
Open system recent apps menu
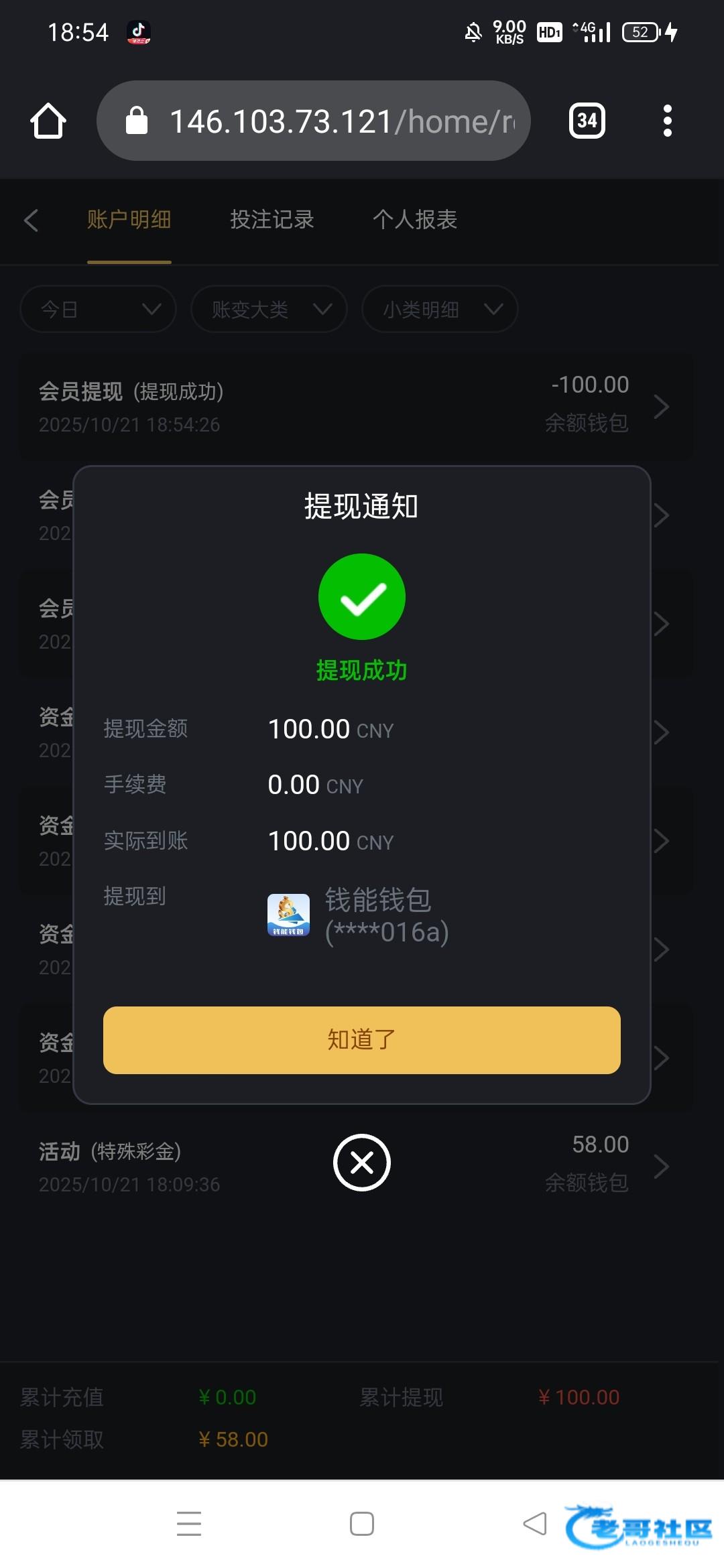[189, 1524]
